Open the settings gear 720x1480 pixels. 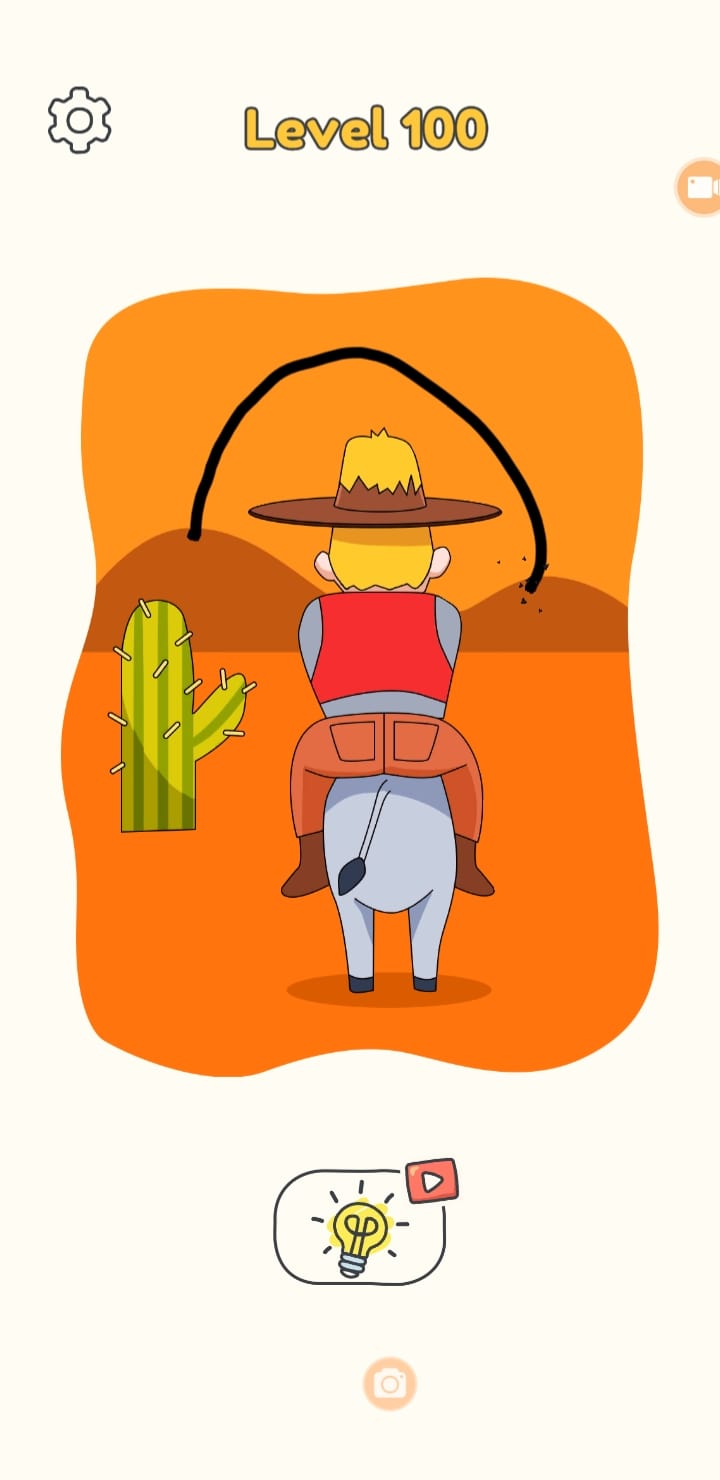pyautogui.click(x=79, y=121)
